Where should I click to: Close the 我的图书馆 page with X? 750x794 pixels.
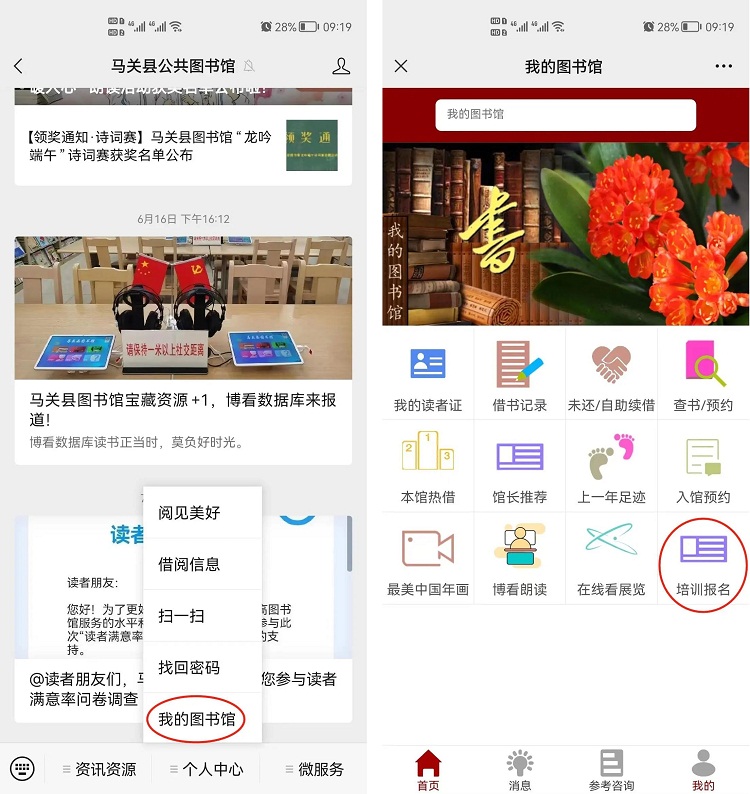coord(401,66)
